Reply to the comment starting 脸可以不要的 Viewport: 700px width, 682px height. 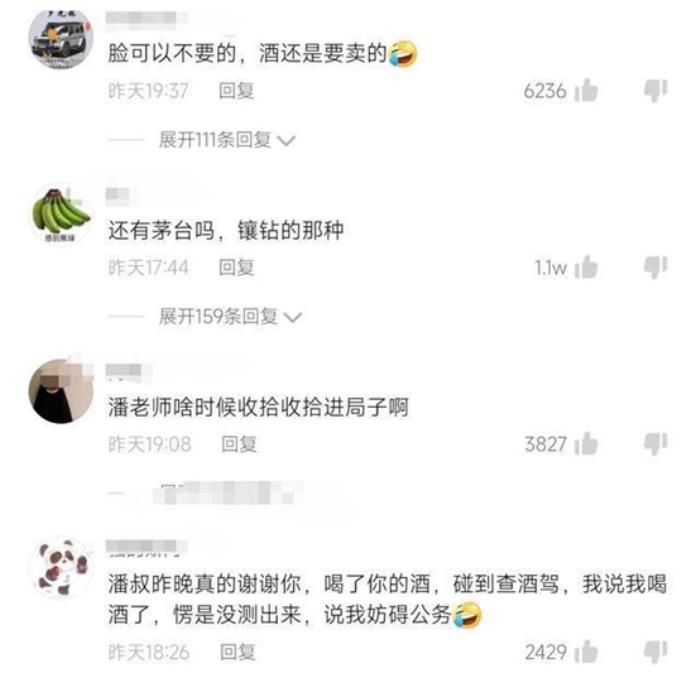tap(237, 91)
